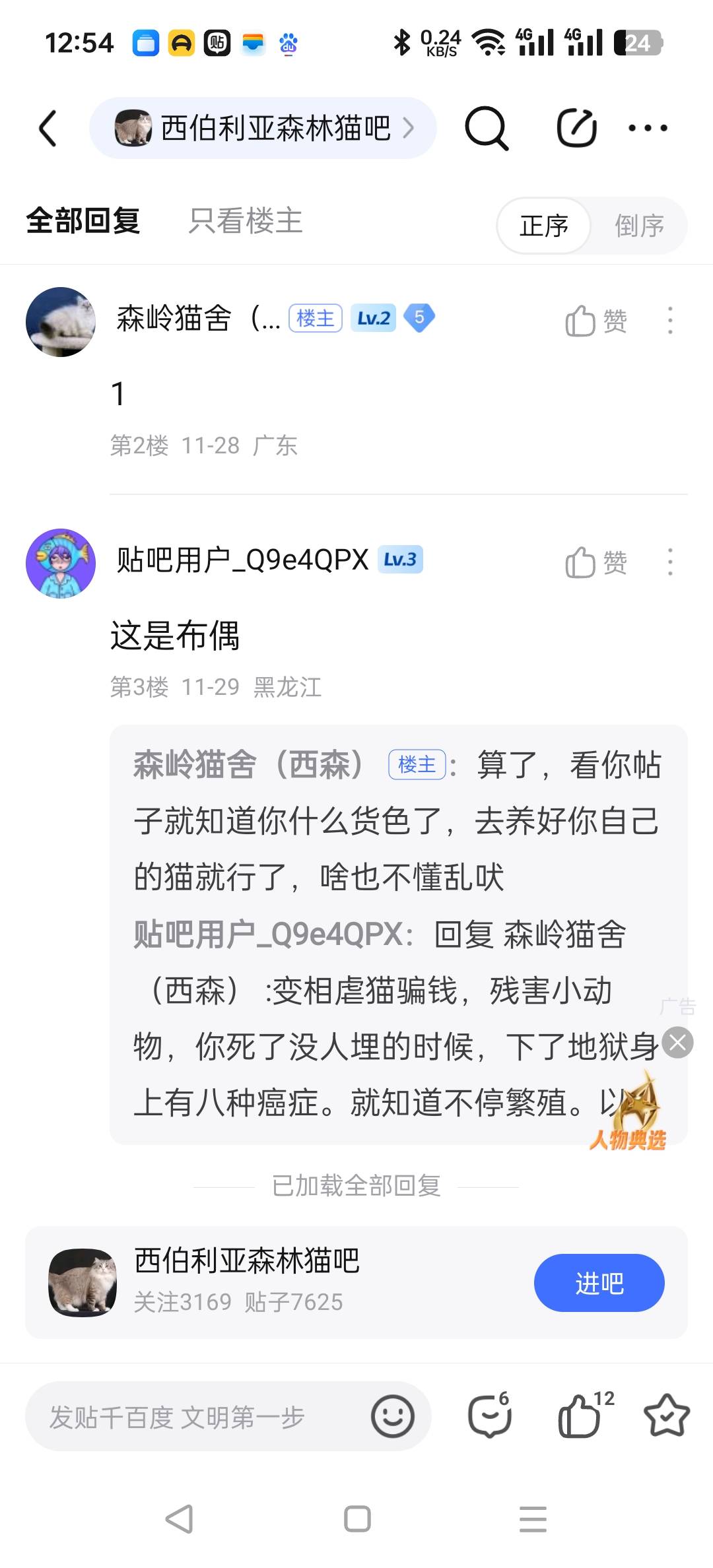Viewport: 713px width, 1568px height.
Task: View 贴吧用户_Q9e4QPX's profile avatar
Action: [x=61, y=564]
